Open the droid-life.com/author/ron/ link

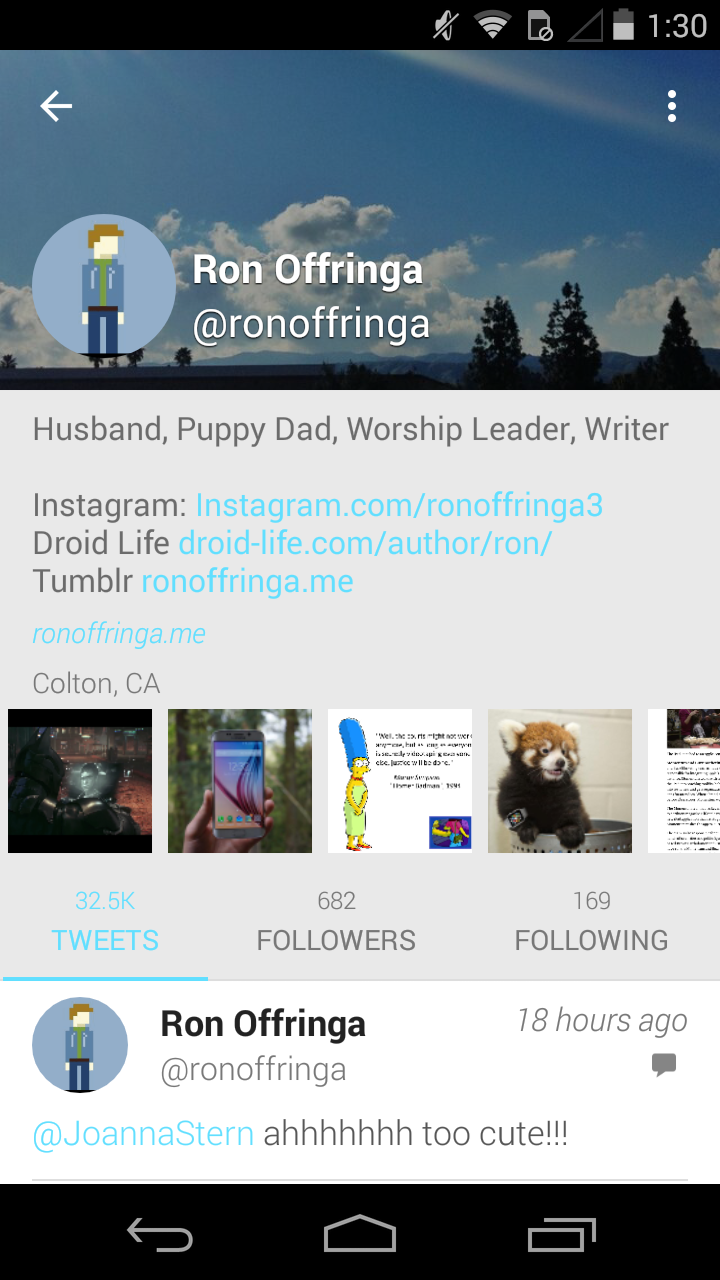(365, 543)
